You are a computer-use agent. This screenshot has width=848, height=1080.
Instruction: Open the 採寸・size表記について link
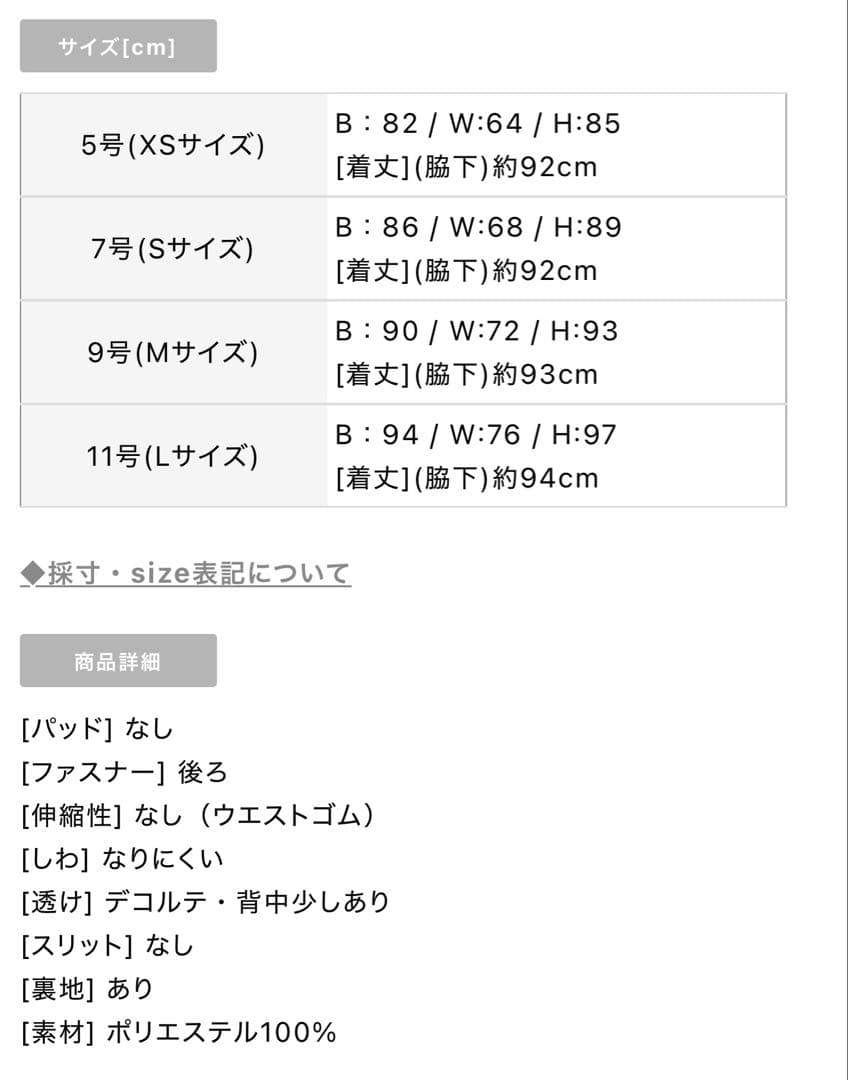point(186,574)
